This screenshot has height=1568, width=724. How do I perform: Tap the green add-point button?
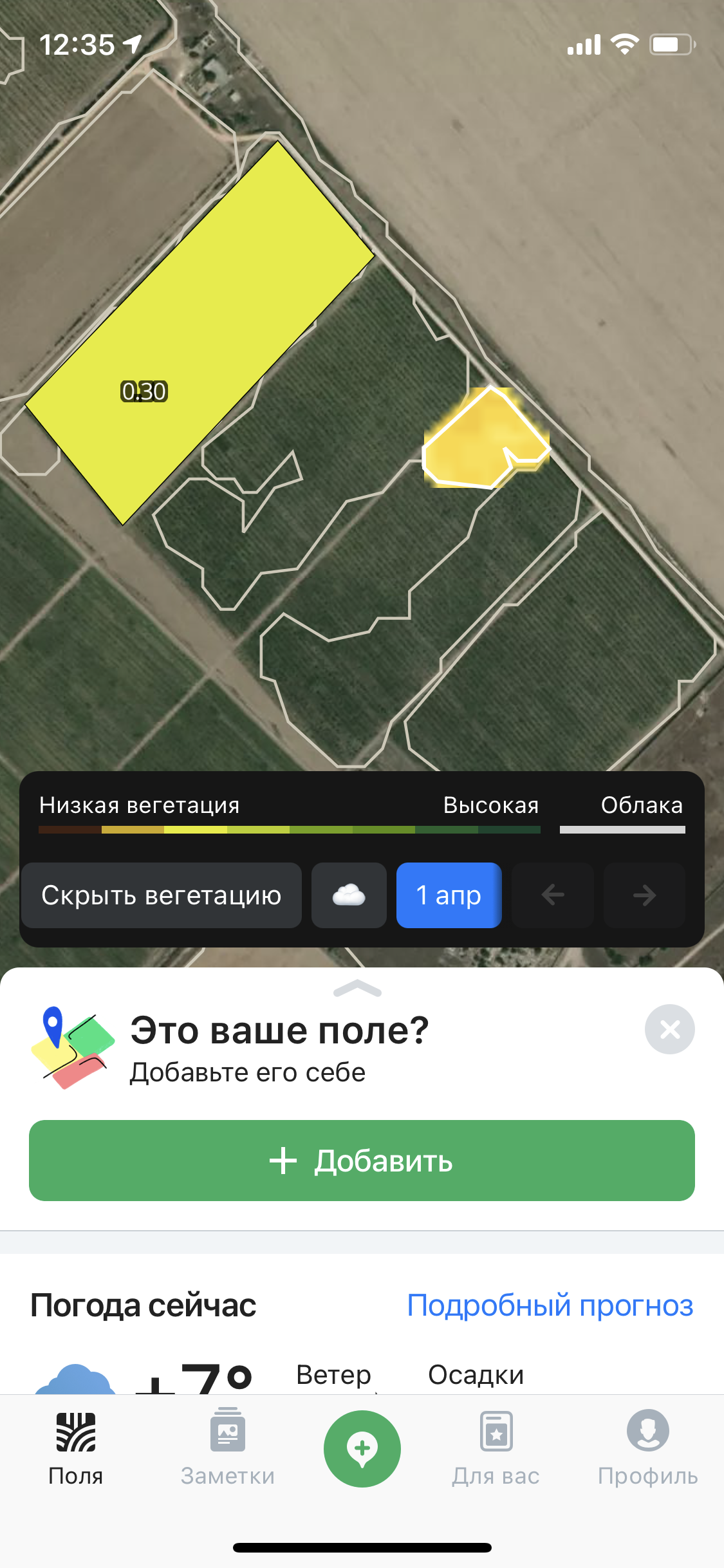coord(362,1449)
